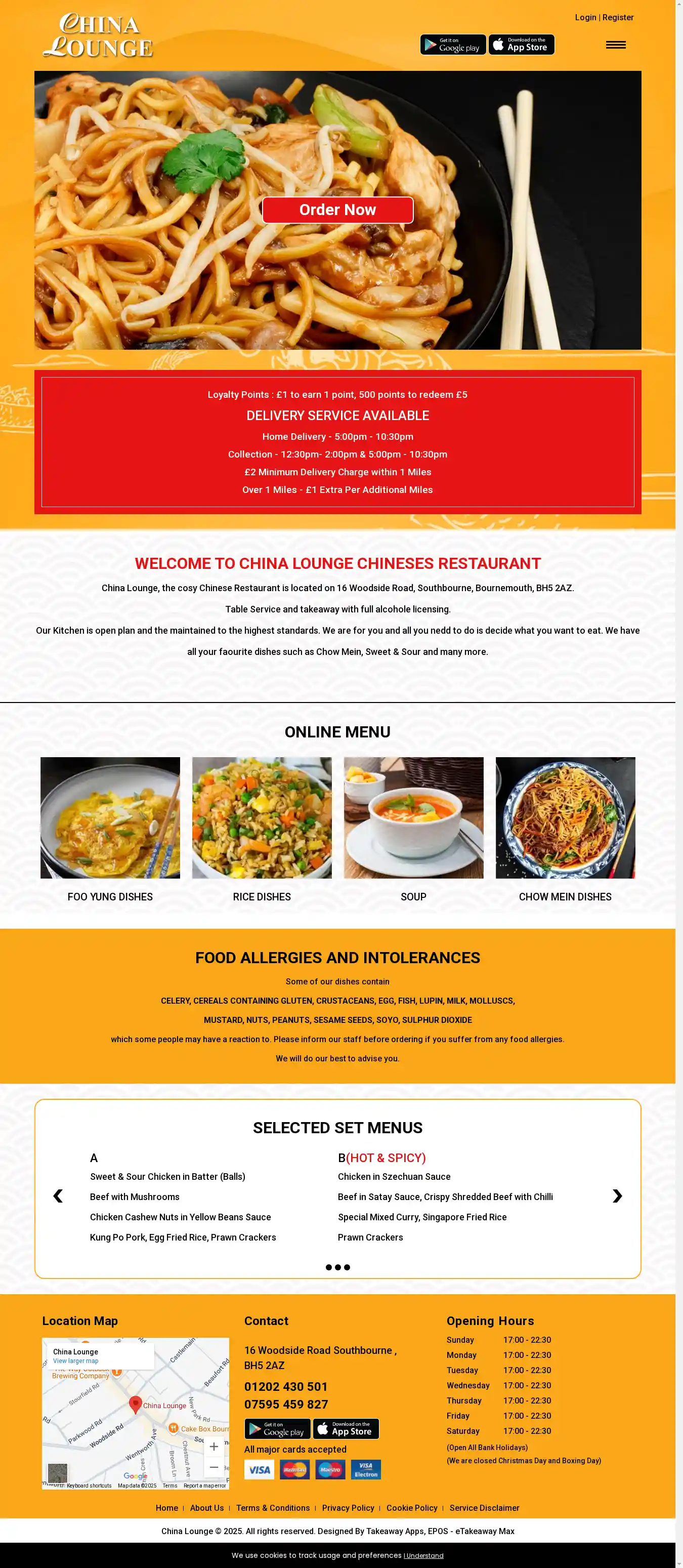The height and width of the screenshot is (1568, 683).
Task: View larger map for China Lounge
Action: (x=75, y=1360)
